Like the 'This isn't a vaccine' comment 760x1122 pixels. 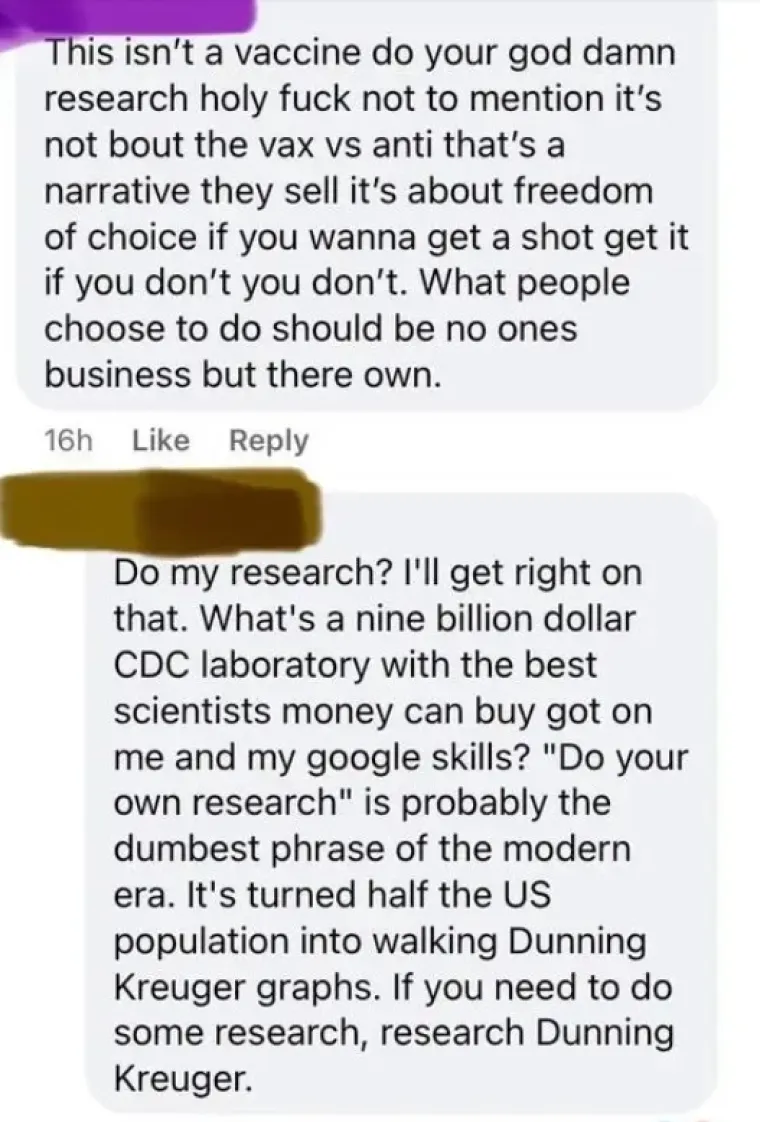point(161,441)
